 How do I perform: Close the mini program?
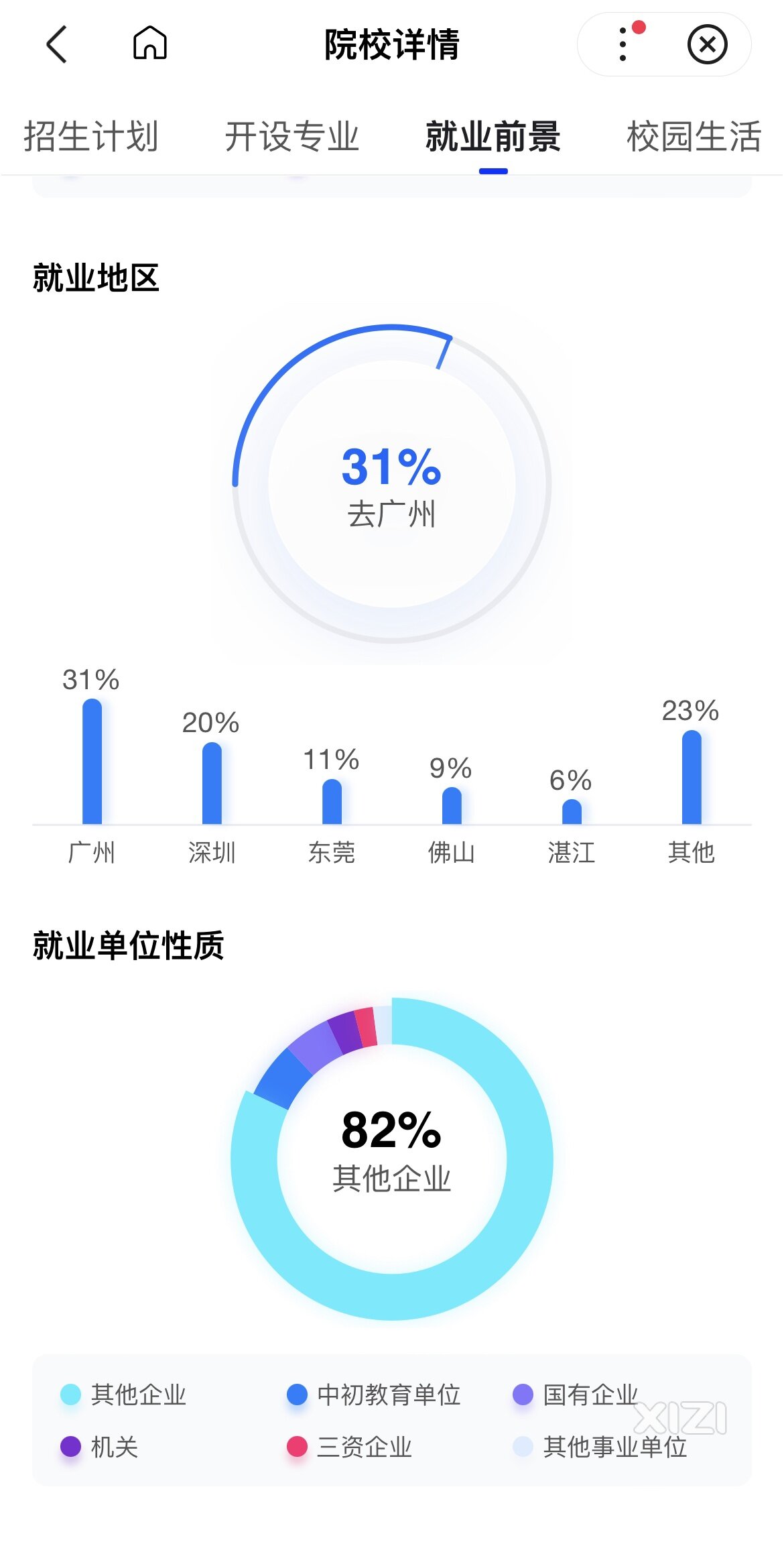707,44
